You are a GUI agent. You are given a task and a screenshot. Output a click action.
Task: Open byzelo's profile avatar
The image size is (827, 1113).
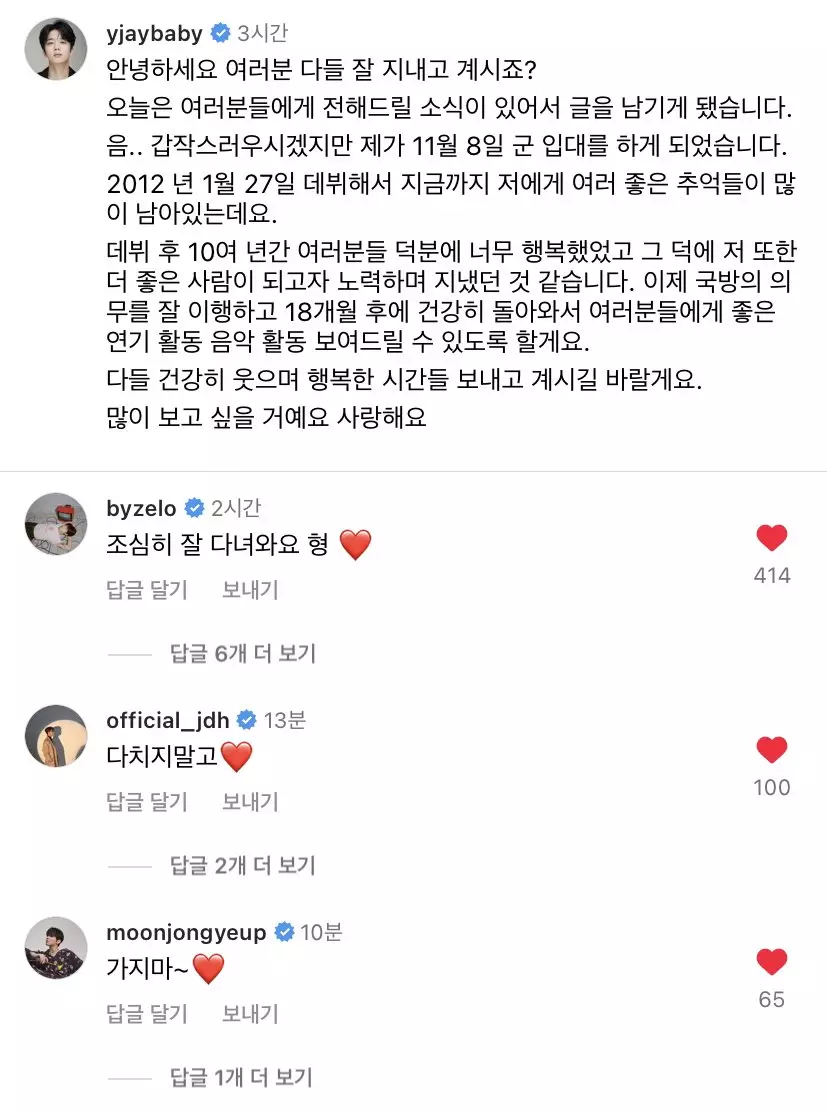pyautogui.click(x=55, y=524)
